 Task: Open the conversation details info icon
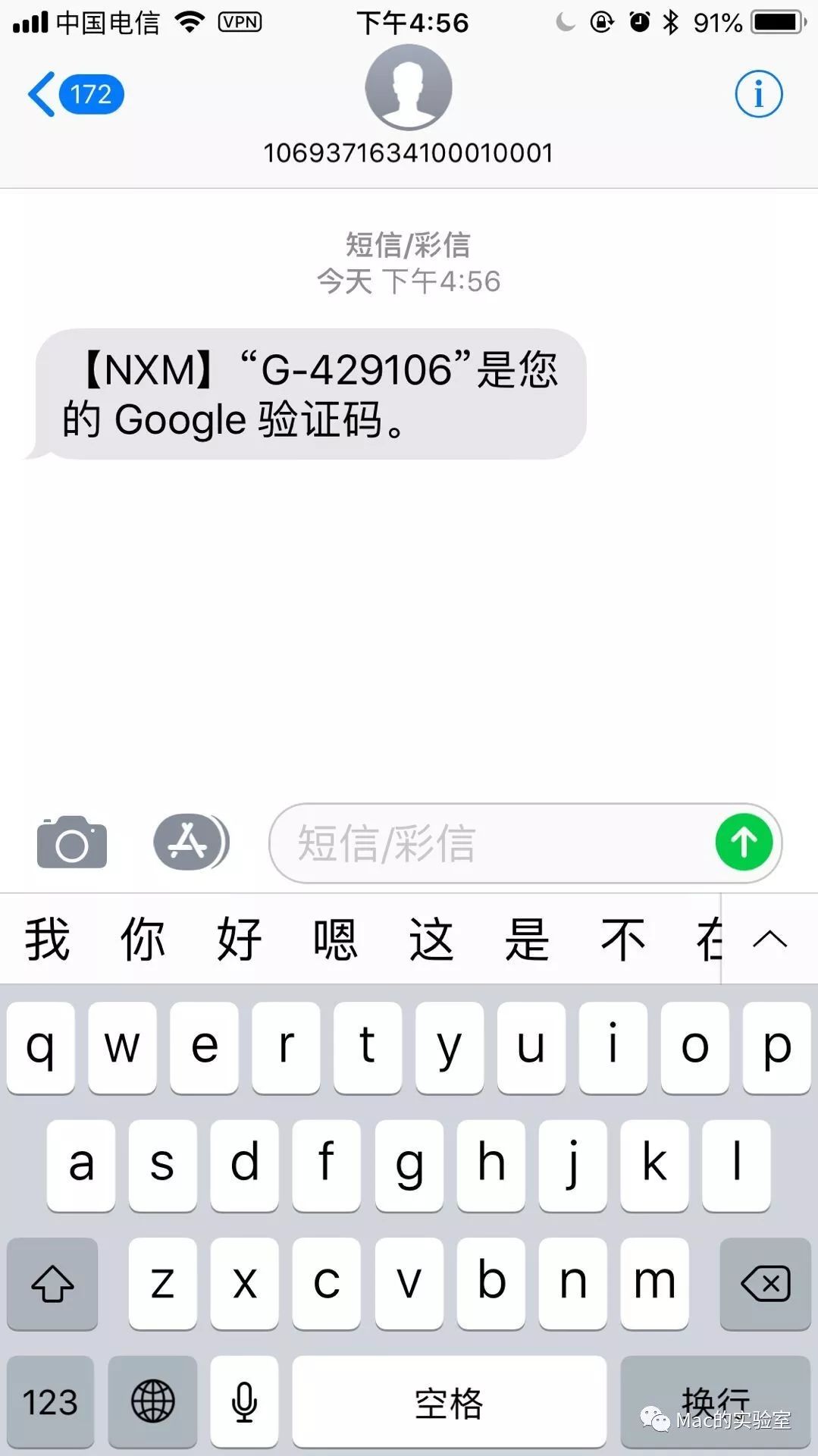[758, 95]
